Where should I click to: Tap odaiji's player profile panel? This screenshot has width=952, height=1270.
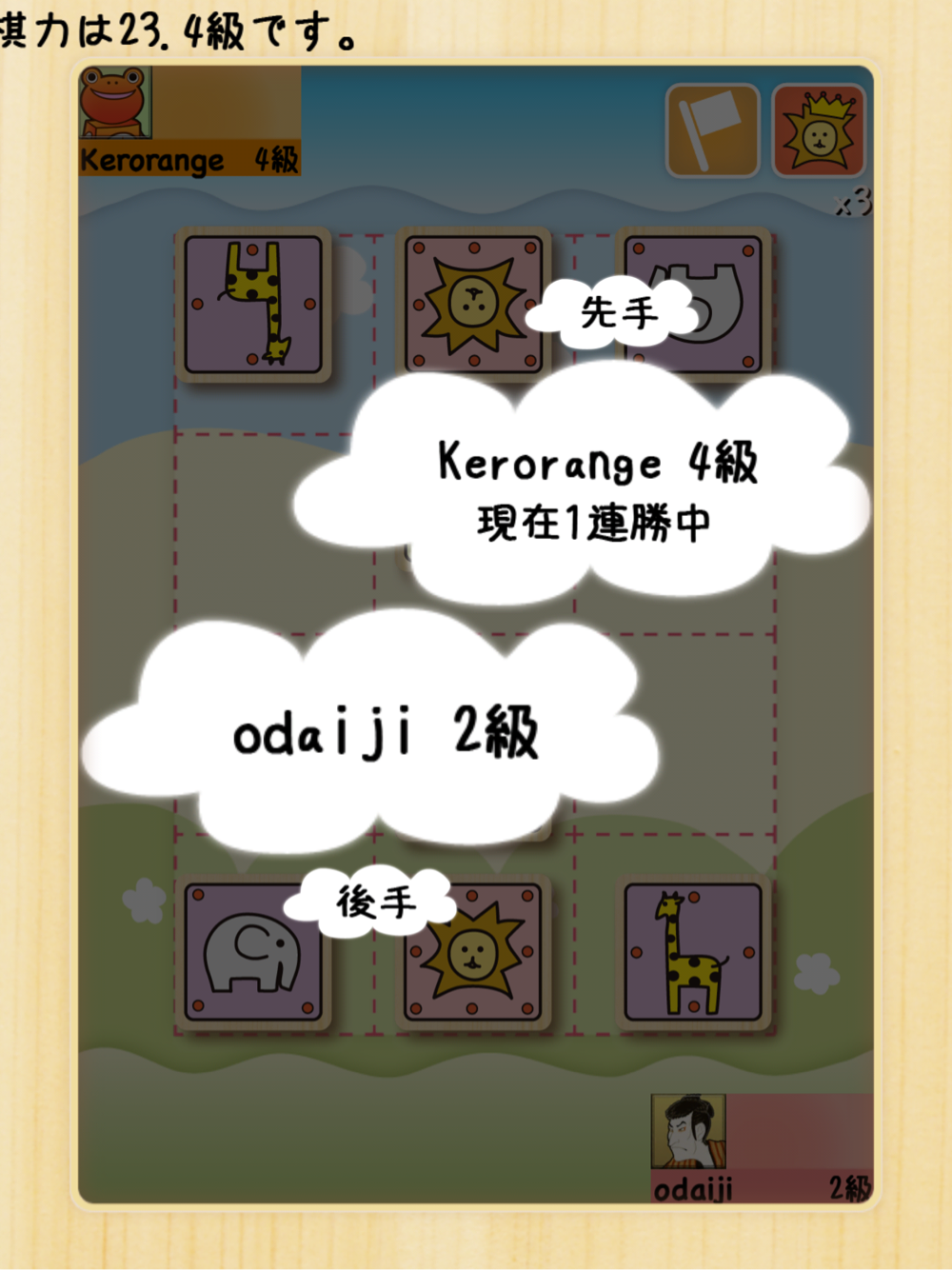[x=762, y=1149]
